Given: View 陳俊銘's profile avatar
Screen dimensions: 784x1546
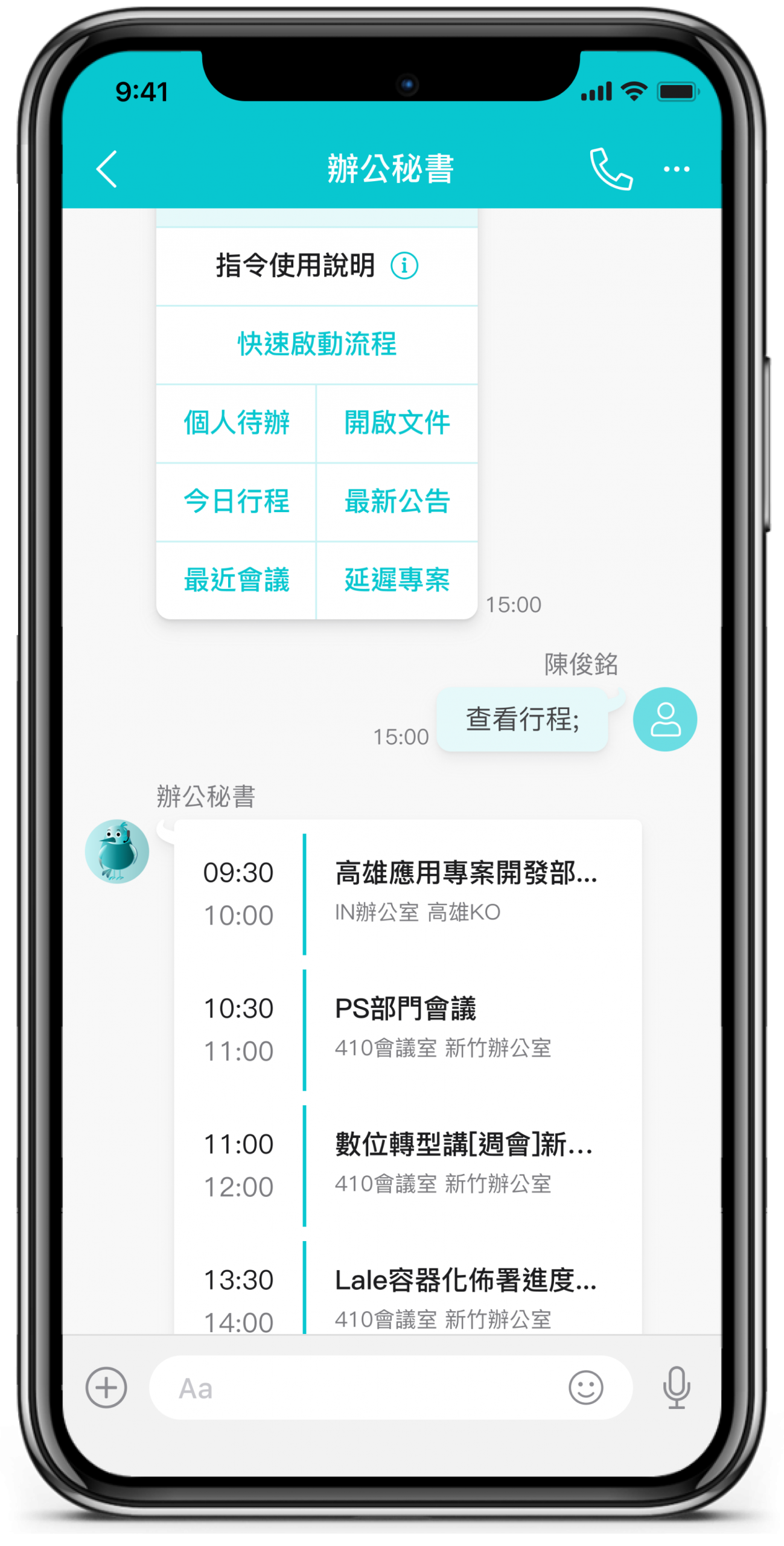Looking at the screenshot, I should click(x=664, y=719).
